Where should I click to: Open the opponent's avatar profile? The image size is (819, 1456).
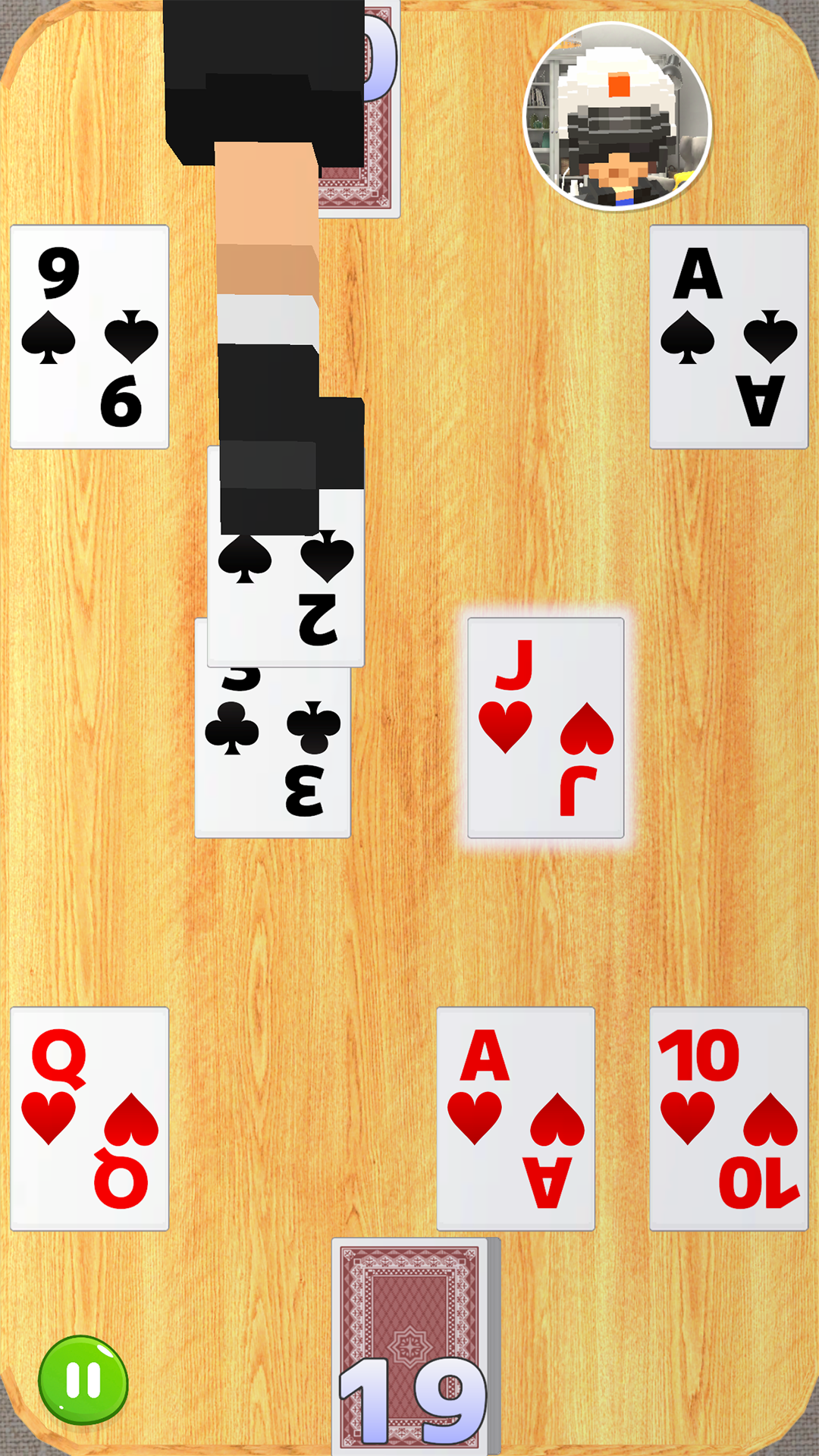coord(618,116)
